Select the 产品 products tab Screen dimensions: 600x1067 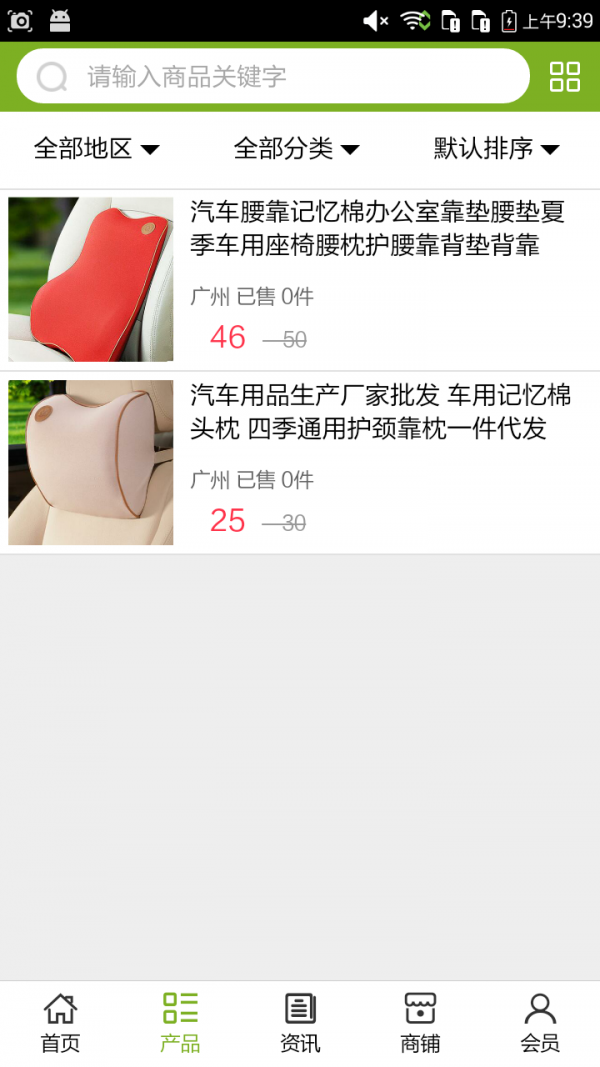click(x=180, y=1023)
